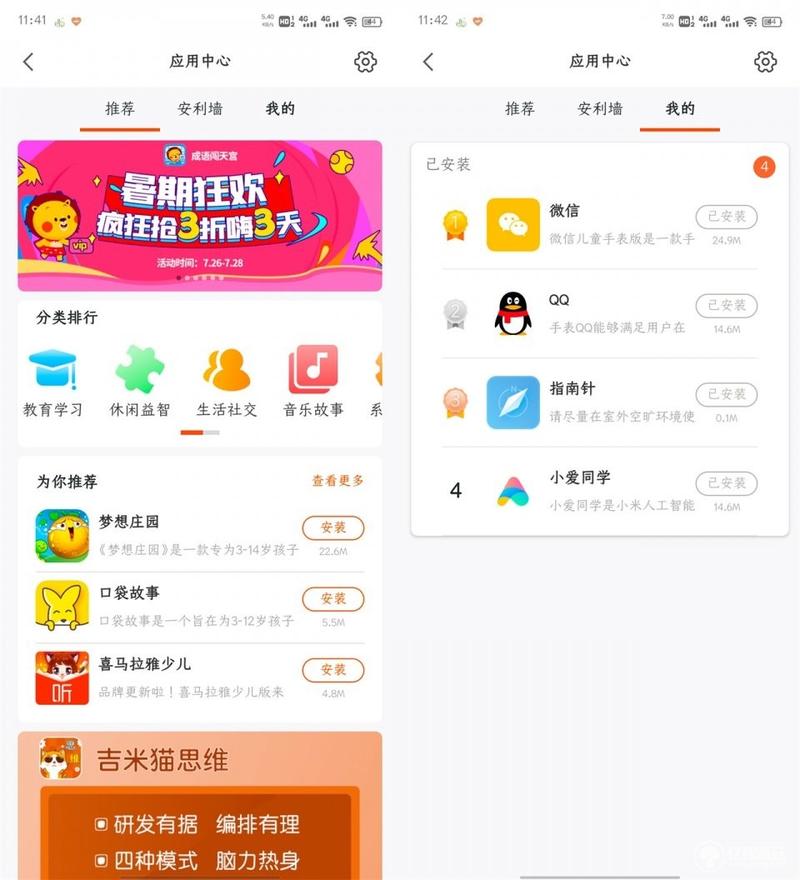Open the 休闲益智 category
The height and width of the screenshot is (880, 800).
[140, 382]
